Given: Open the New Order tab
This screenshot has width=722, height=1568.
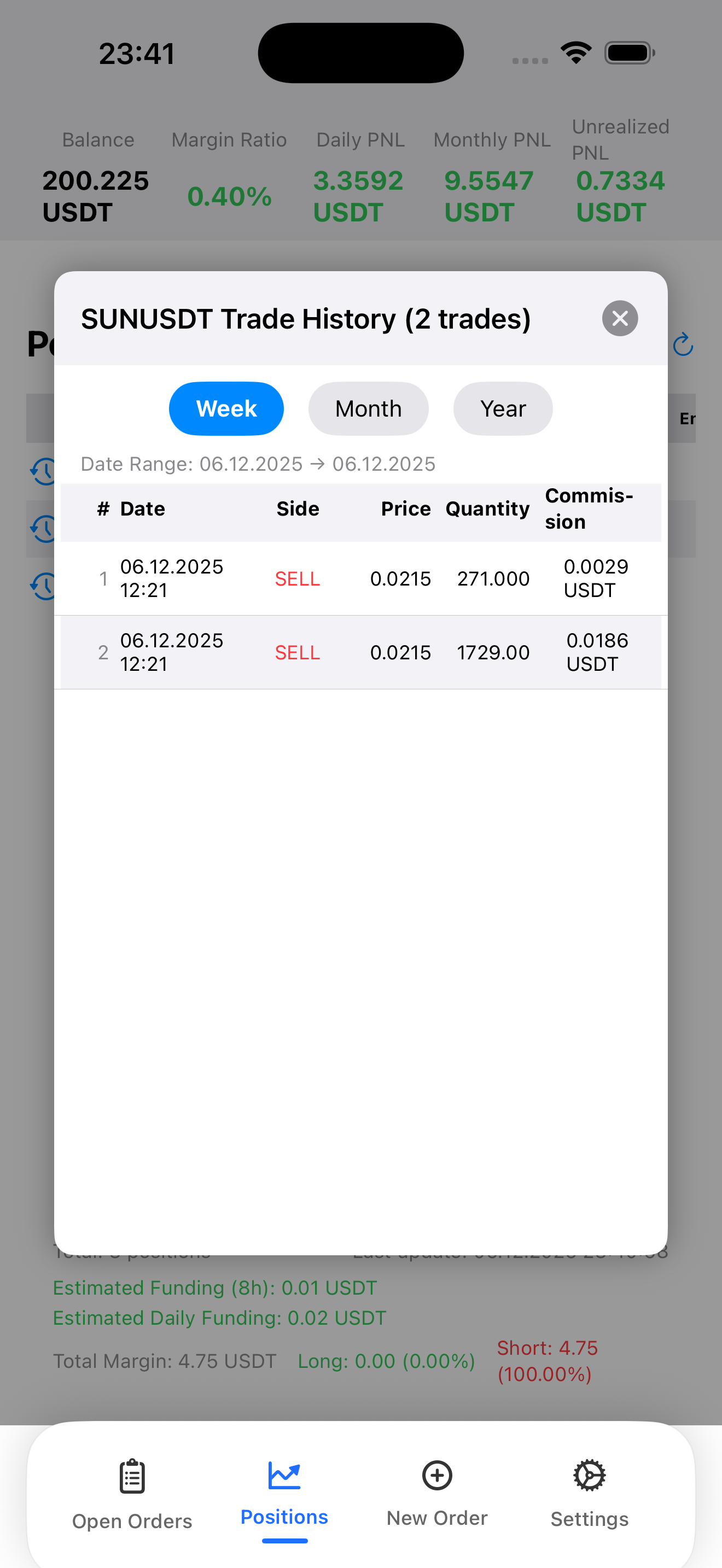Looking at the screenshot, I should tap(437, 1493).
